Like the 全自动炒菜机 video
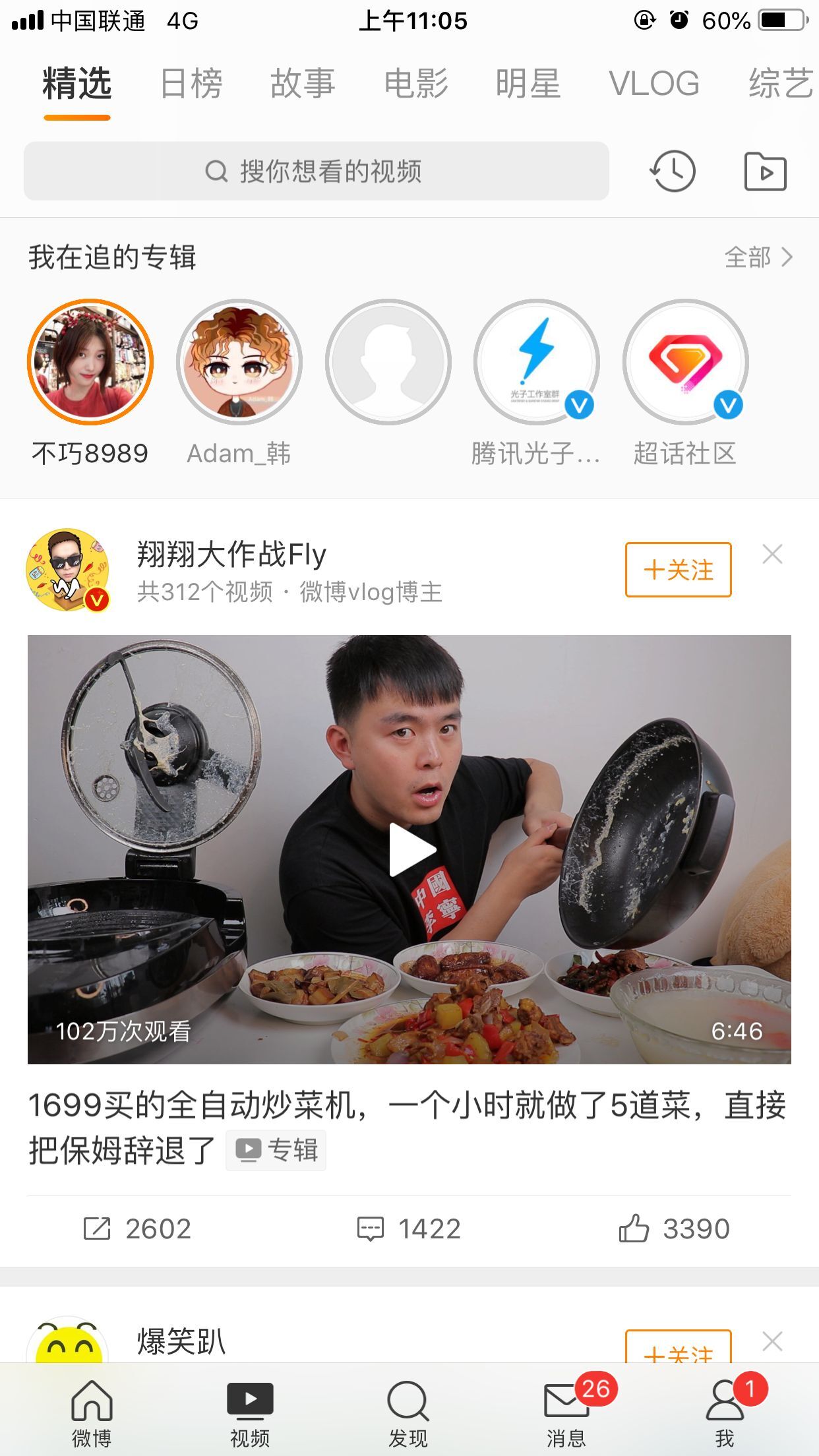This screenshot has width=819, height=1456. pos(674,1229)
